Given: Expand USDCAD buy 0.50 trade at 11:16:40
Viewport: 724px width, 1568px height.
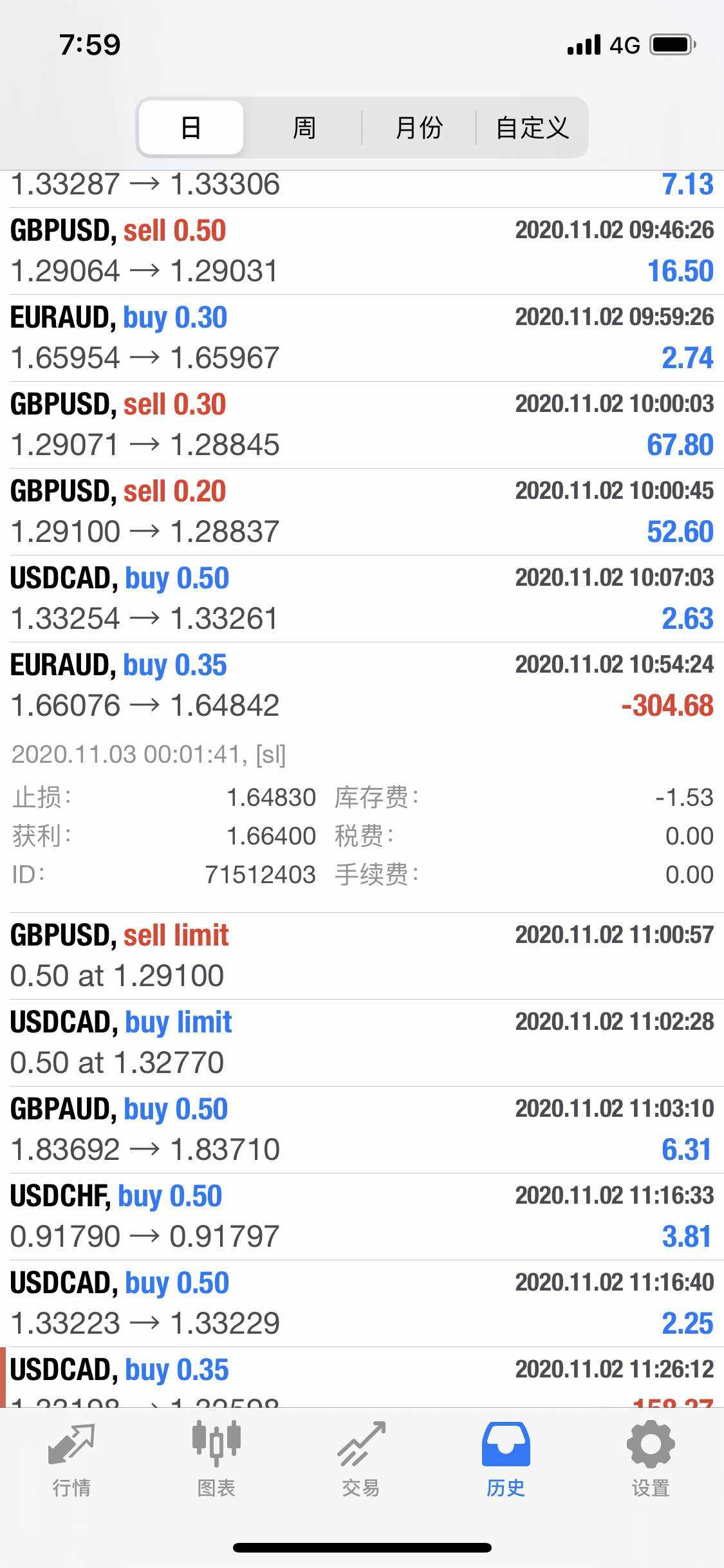Looking at the screenshot, I should click(x=362, y=1303).
